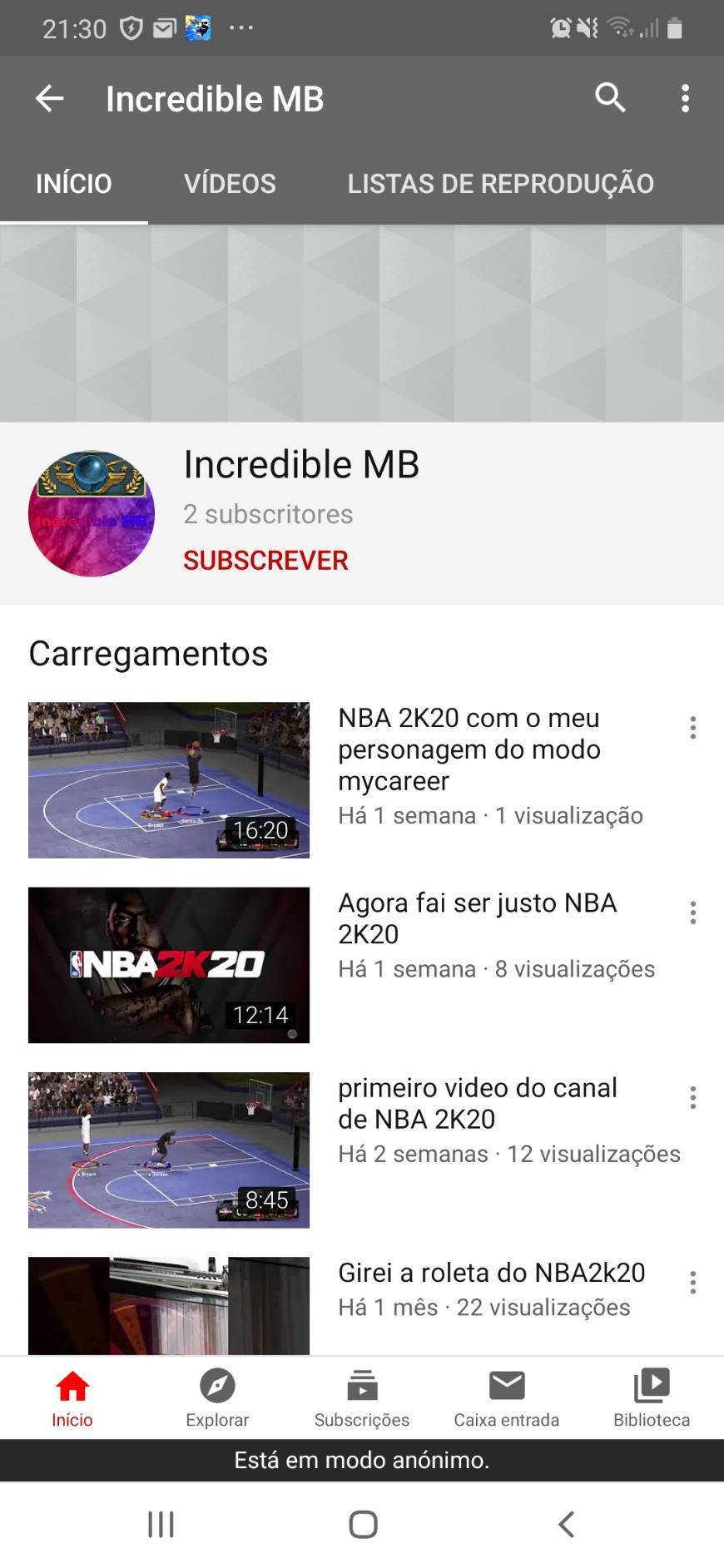Select the INÍCIO channel tab
Viewport: 724px width, 1568px height.
coord(73,183)
